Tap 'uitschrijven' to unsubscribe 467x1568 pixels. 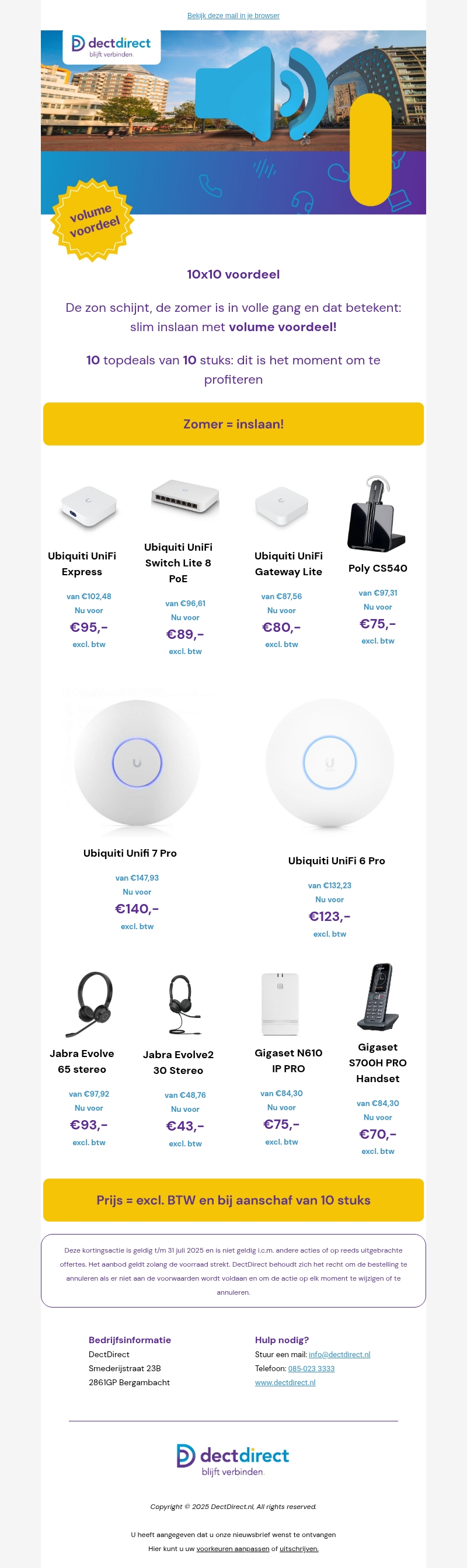point(298,1549)
